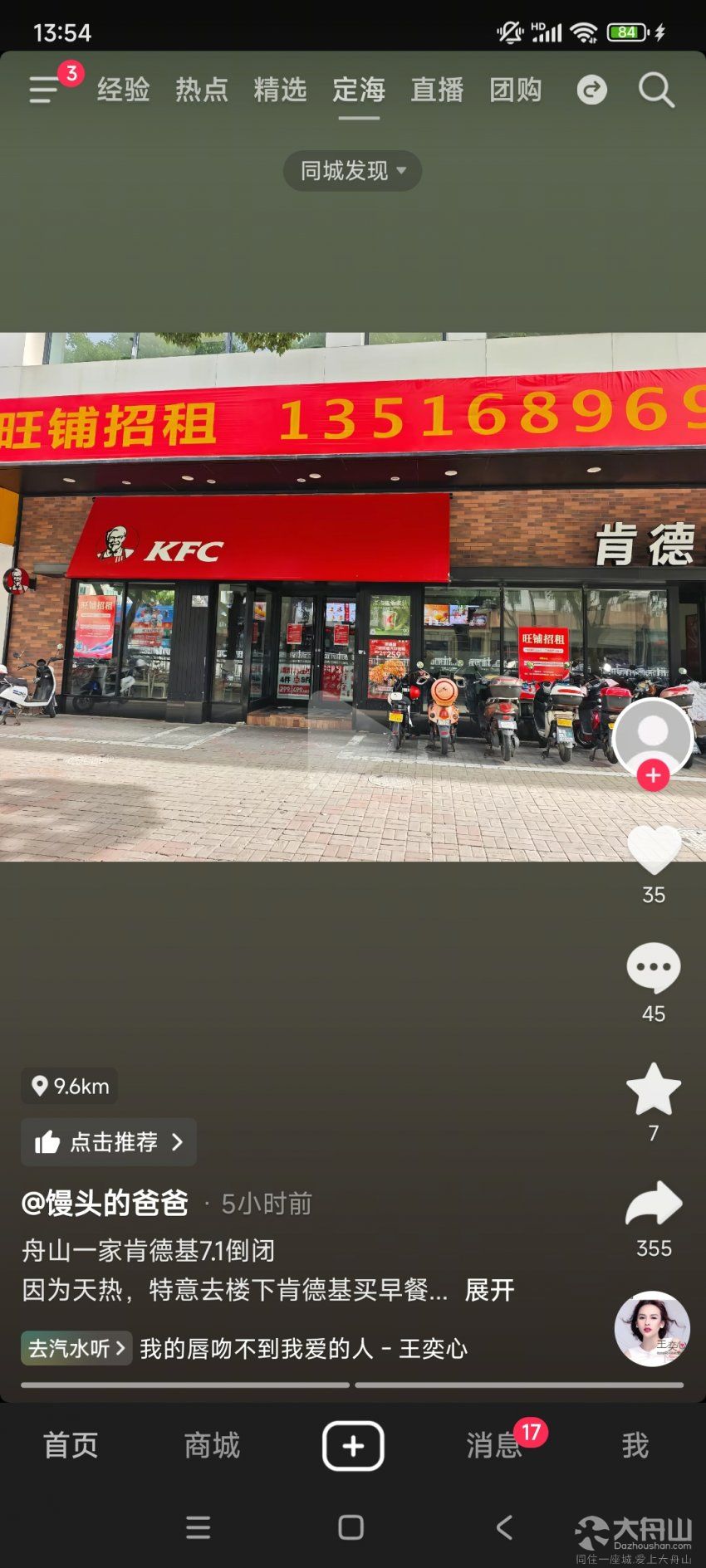
Task: Create a new post with the plus button
Action: pos(353,1446)
